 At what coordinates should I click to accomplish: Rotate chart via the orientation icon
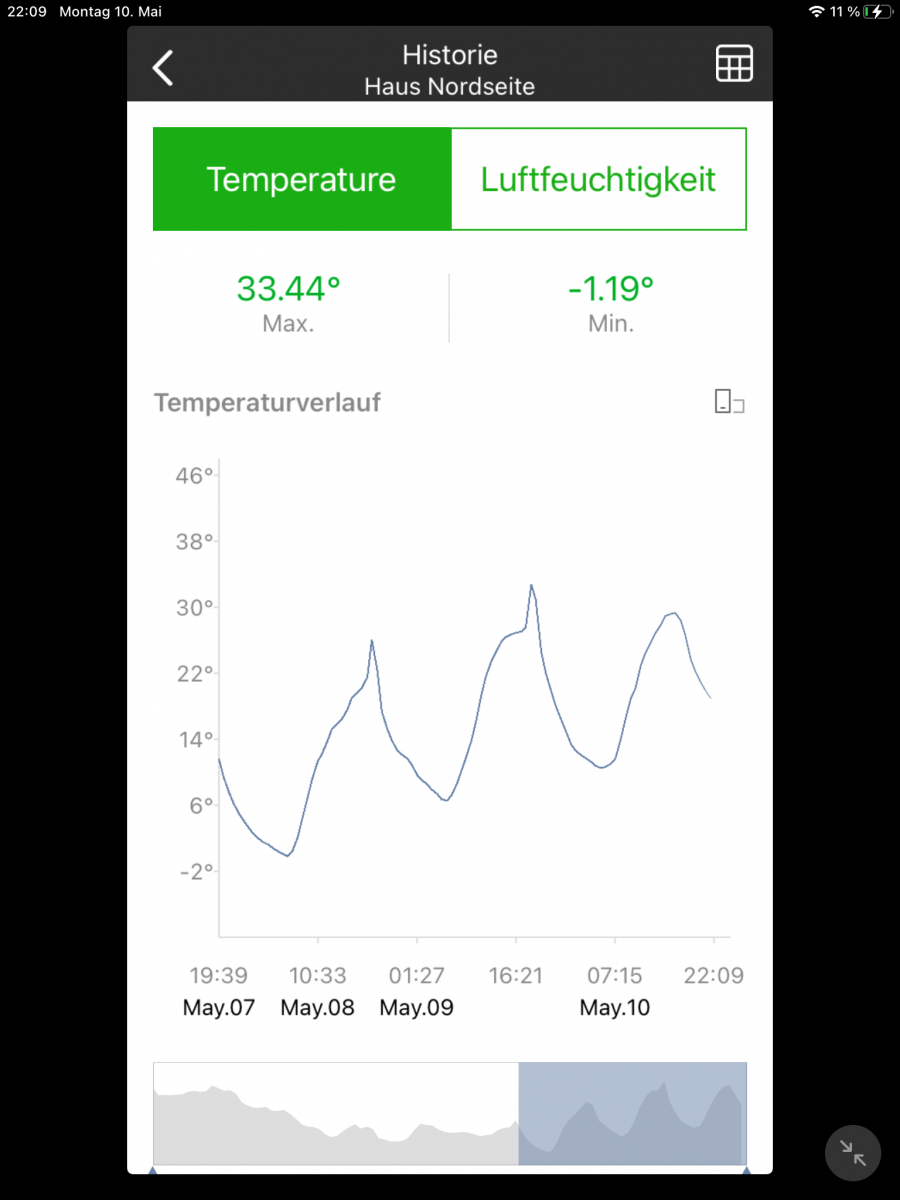pos(729,402)
